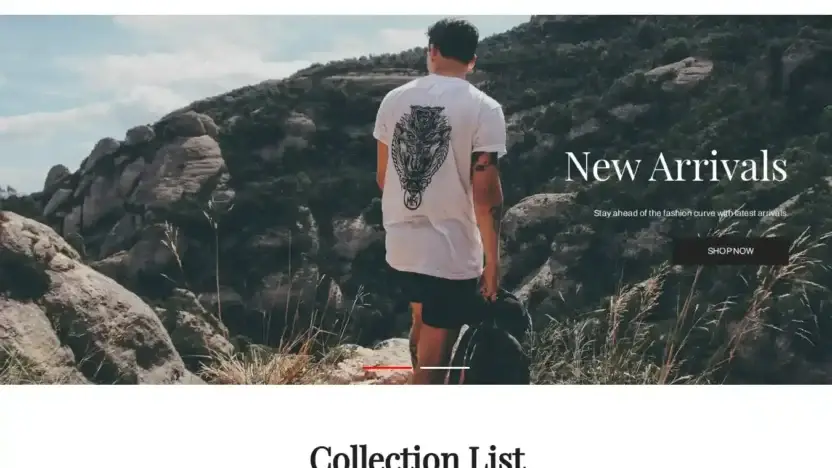Select the red first slide indicator
Image resolution: width=832 pixels, height=468 pixels.
click(387, 369)
